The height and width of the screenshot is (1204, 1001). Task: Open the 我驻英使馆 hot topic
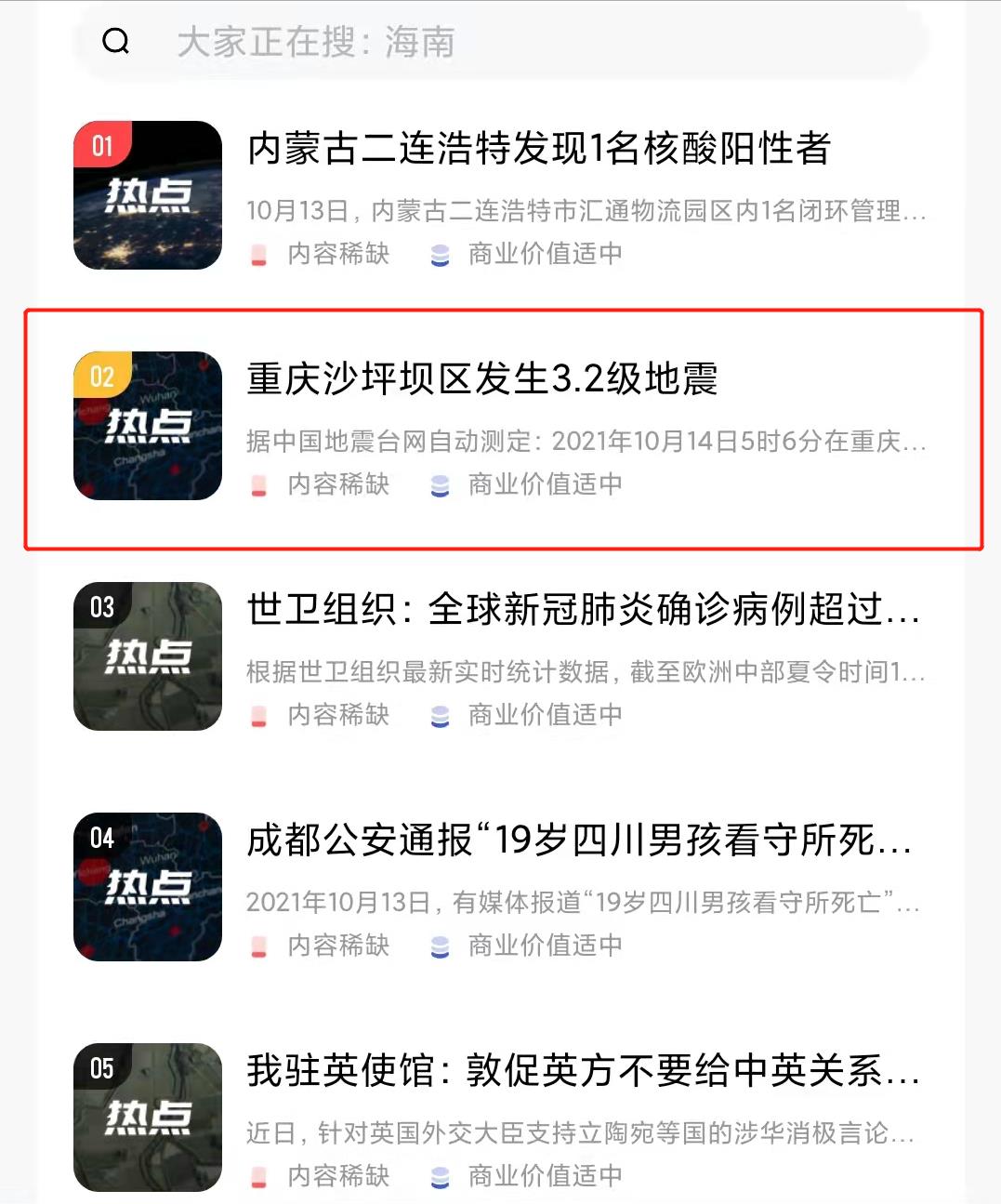[x=583, y=1071]
